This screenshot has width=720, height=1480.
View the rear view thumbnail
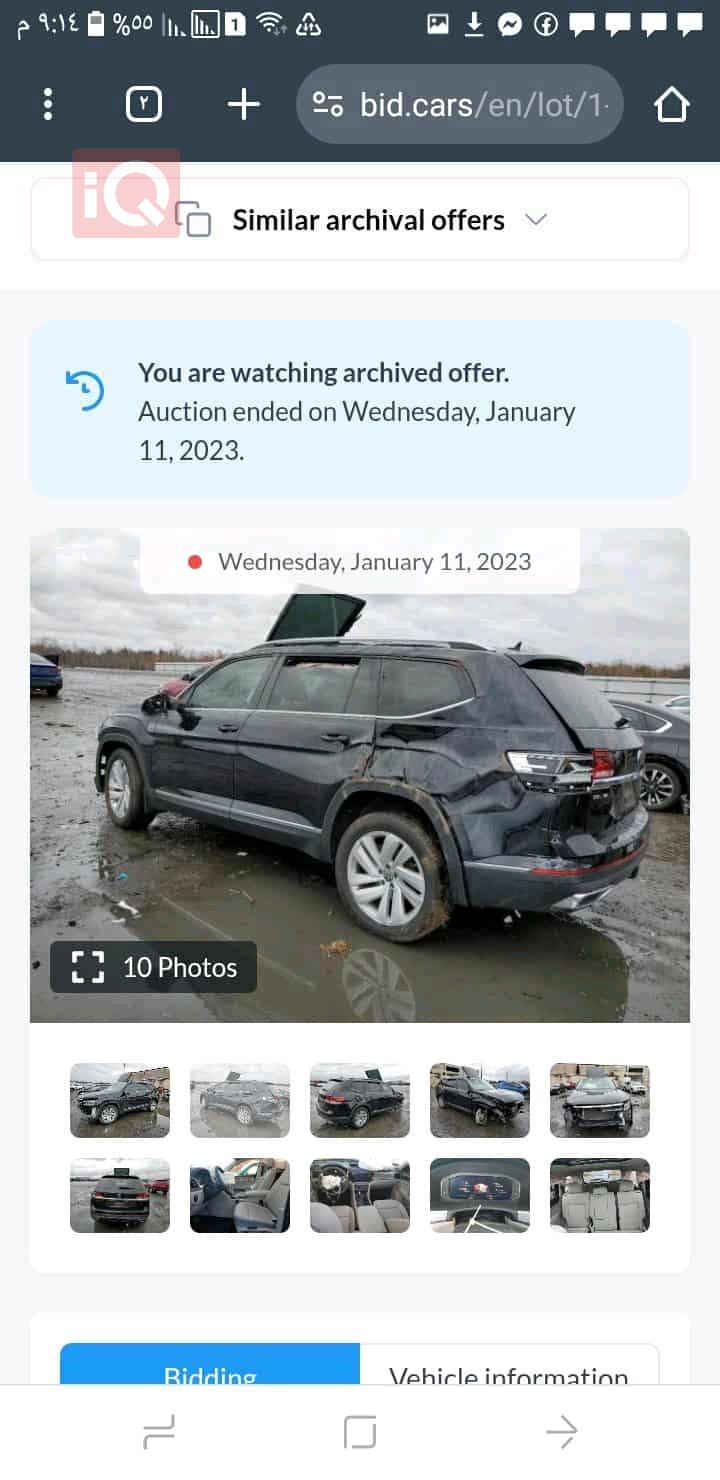click(120, 1195)
